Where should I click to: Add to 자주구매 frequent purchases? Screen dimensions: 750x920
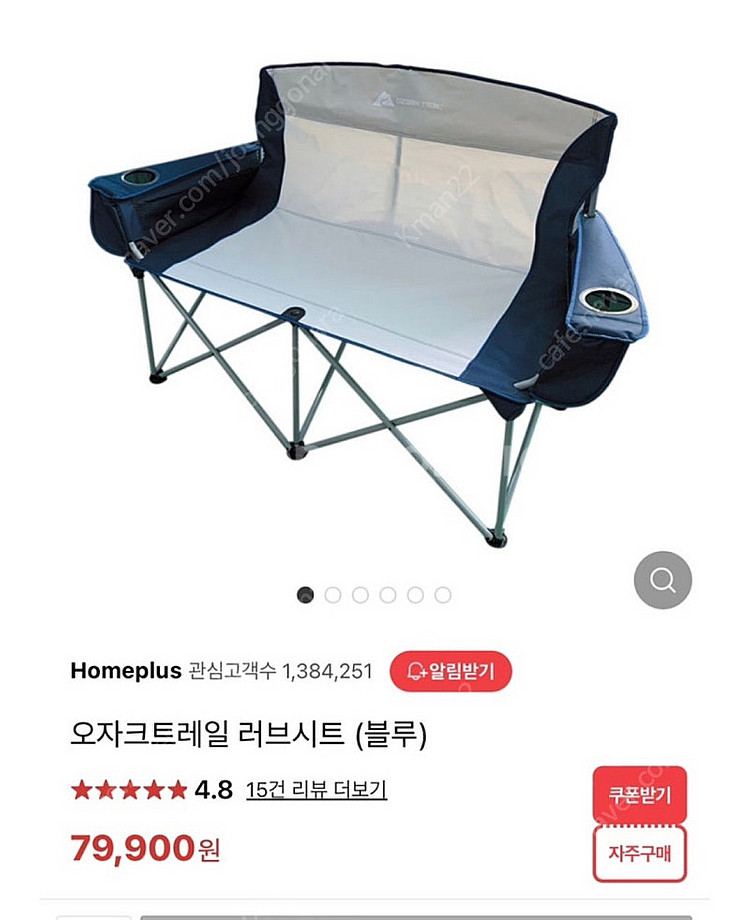640,853
